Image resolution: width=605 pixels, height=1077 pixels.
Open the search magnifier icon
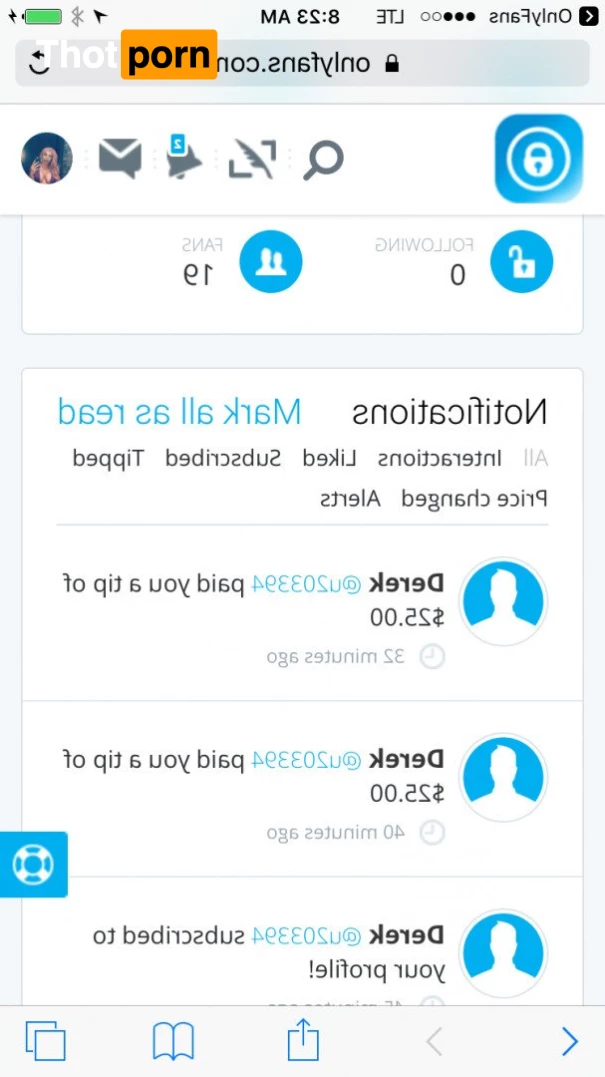[x=323, y=159]
